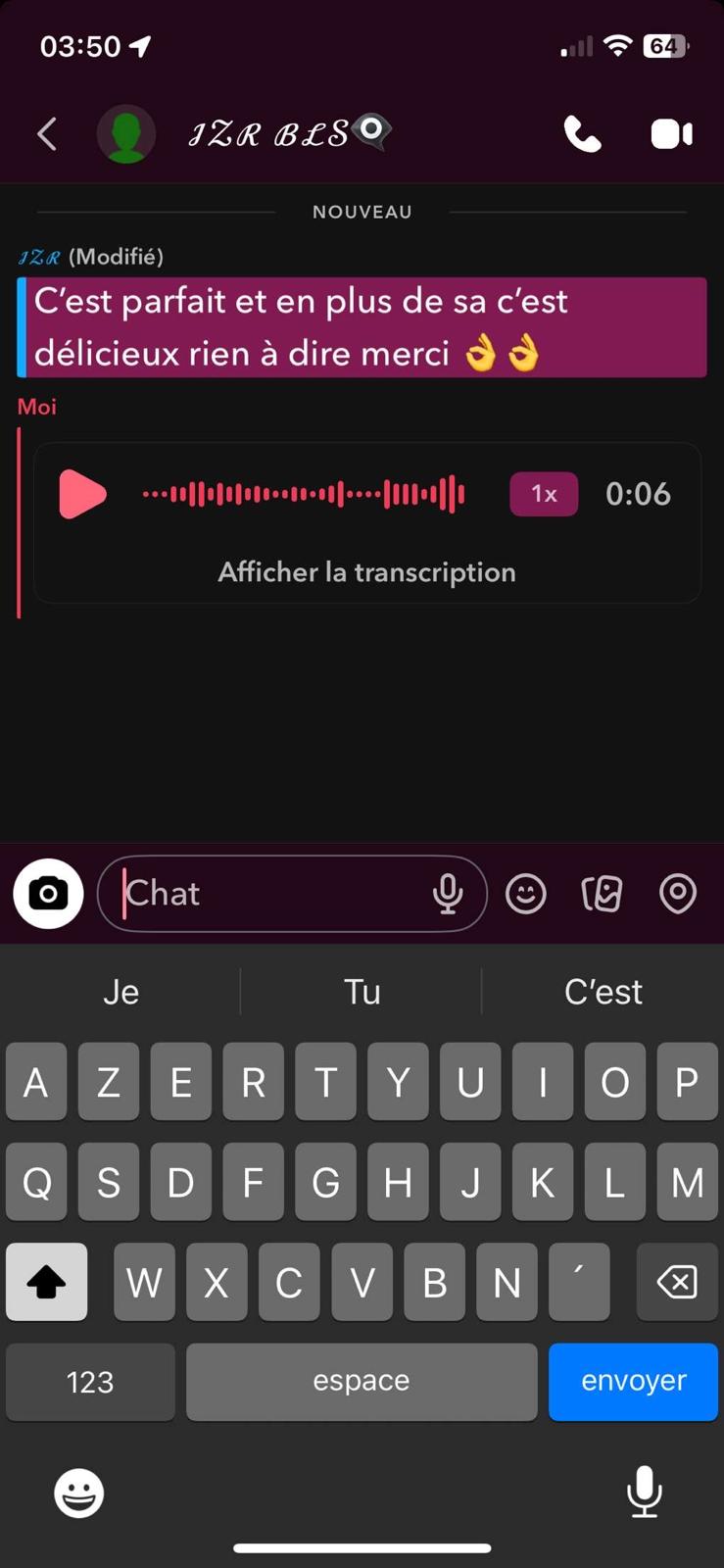Insert the suggested word "Je"

(x=121, y=992)
